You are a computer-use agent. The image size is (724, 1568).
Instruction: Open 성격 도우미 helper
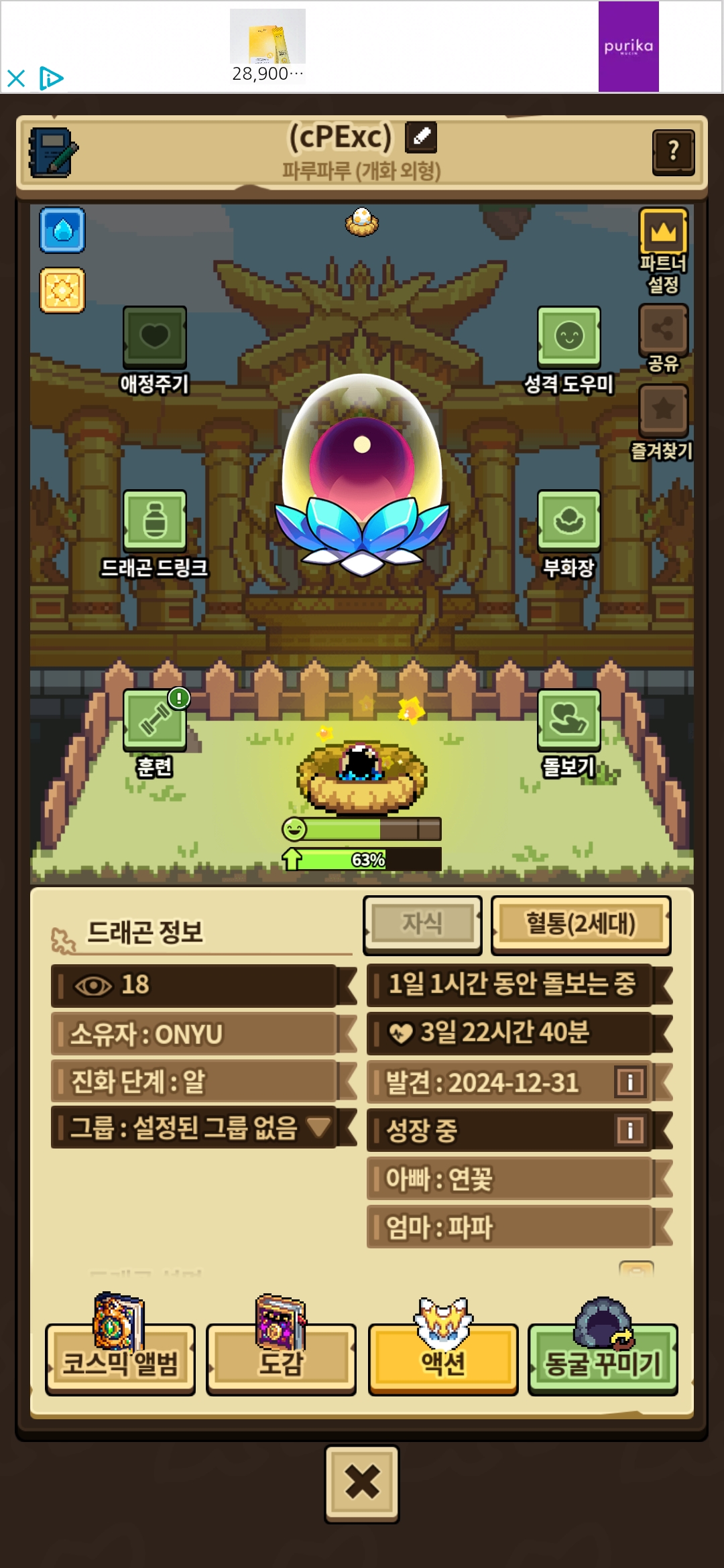[x=568, y=338]
